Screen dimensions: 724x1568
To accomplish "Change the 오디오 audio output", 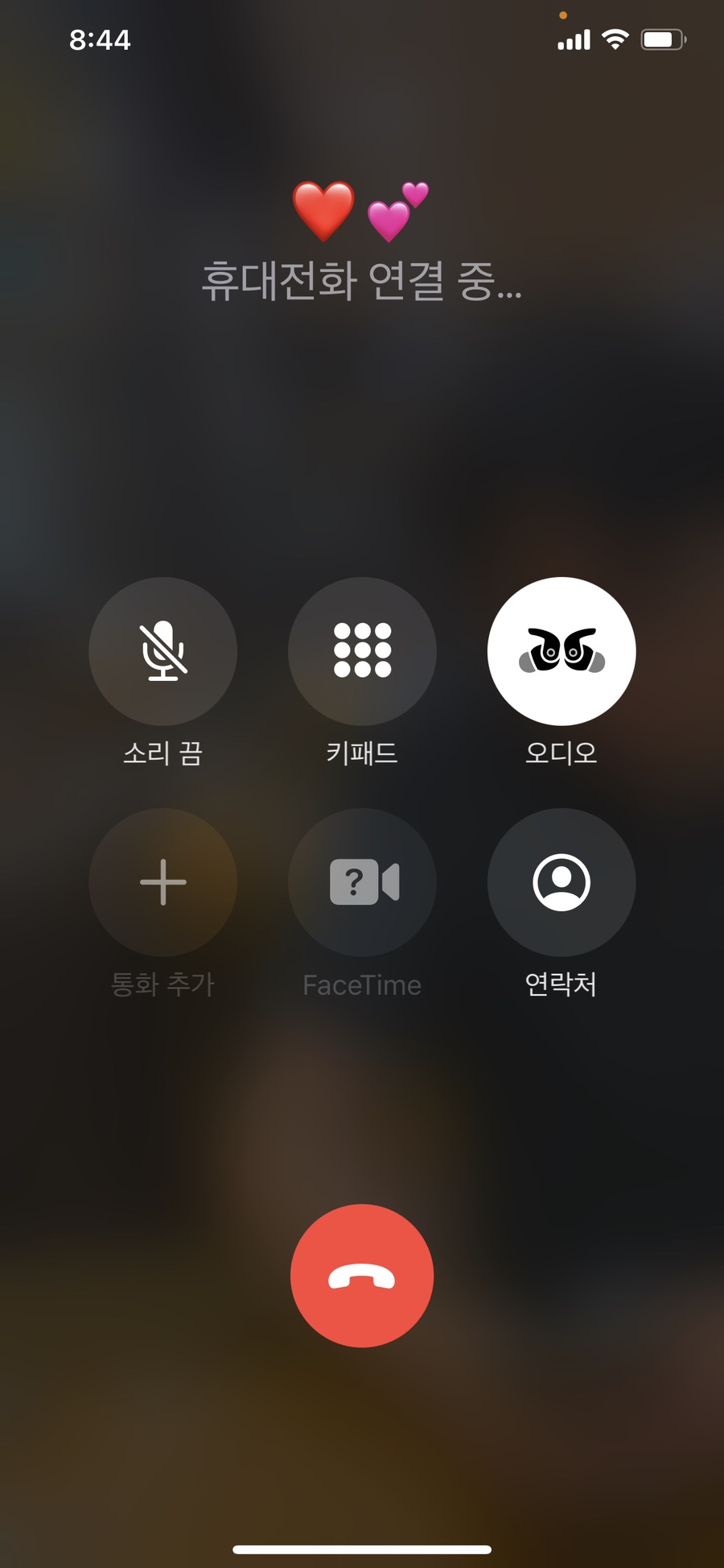I will coord(562,651).
